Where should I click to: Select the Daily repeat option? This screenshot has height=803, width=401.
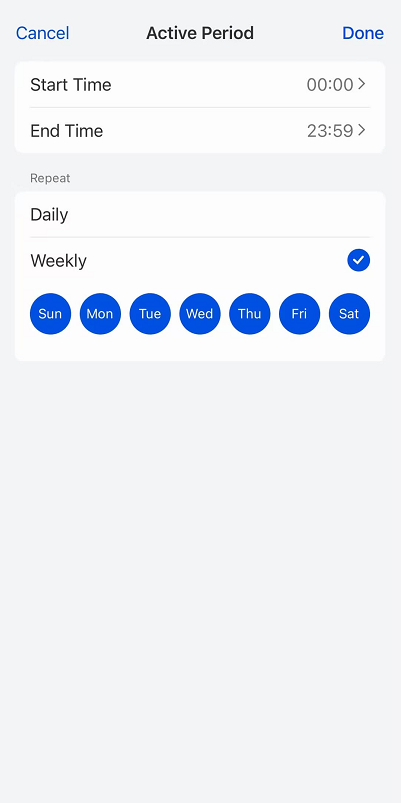point(200,215)
